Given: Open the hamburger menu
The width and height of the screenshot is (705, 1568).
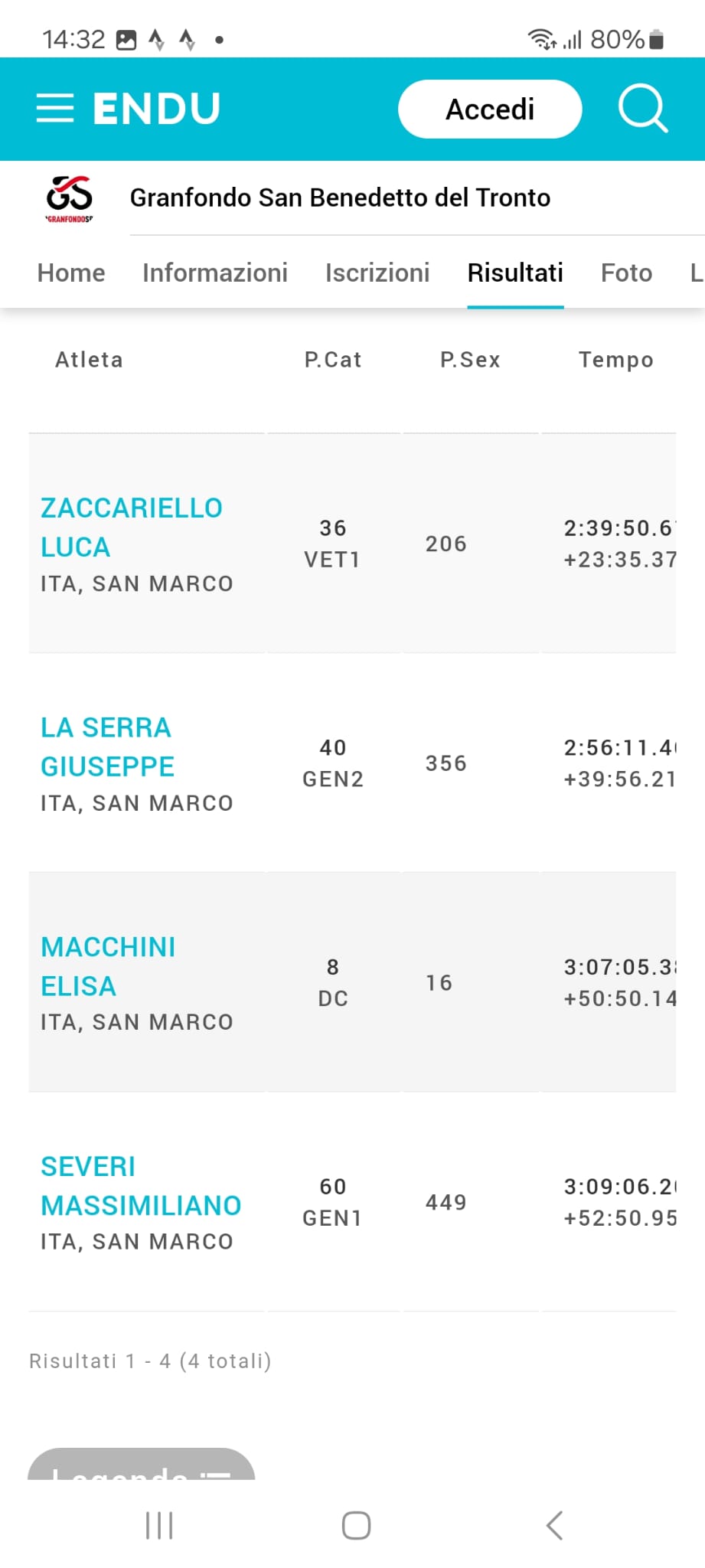Looking at the screenshot, I should coord(55,109).
